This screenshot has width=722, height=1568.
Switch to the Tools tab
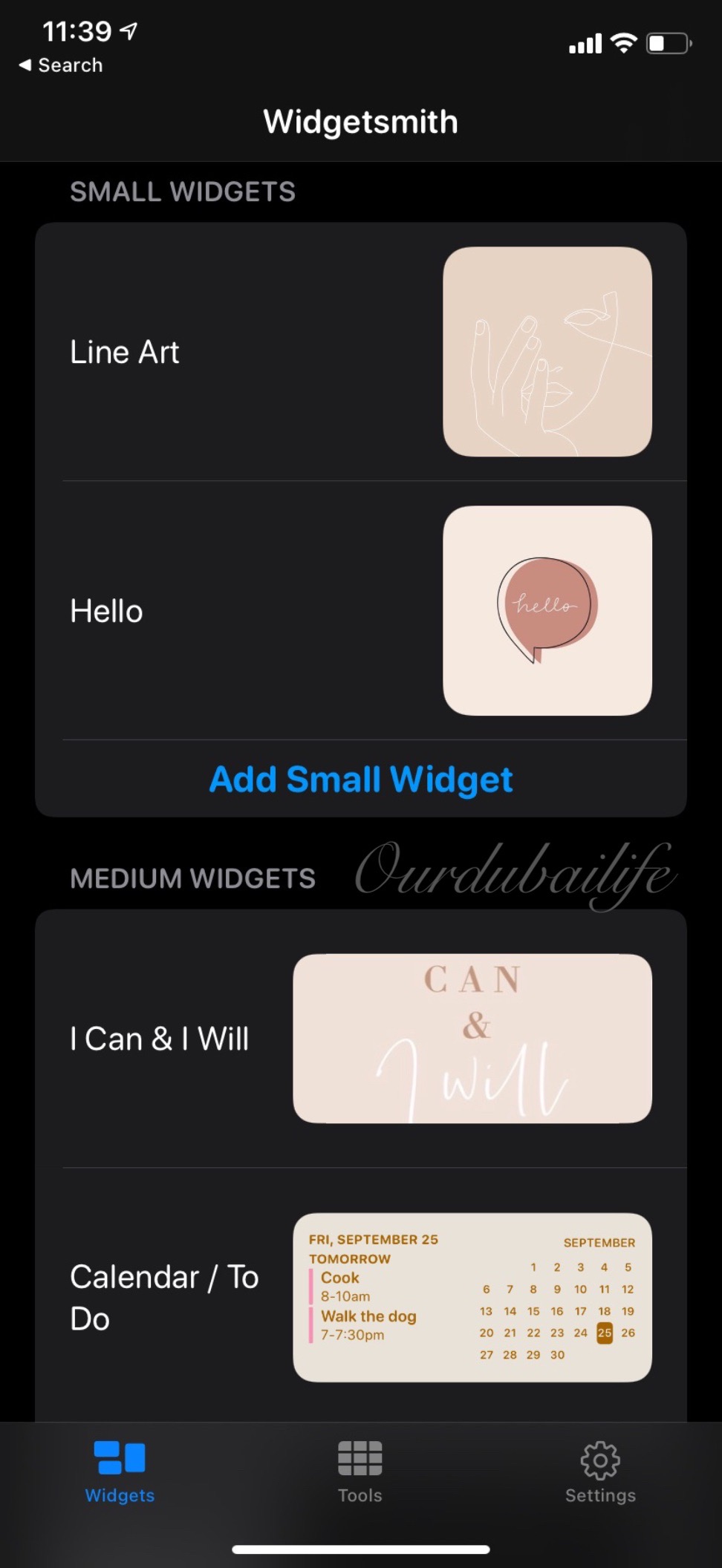[360, 1473]
